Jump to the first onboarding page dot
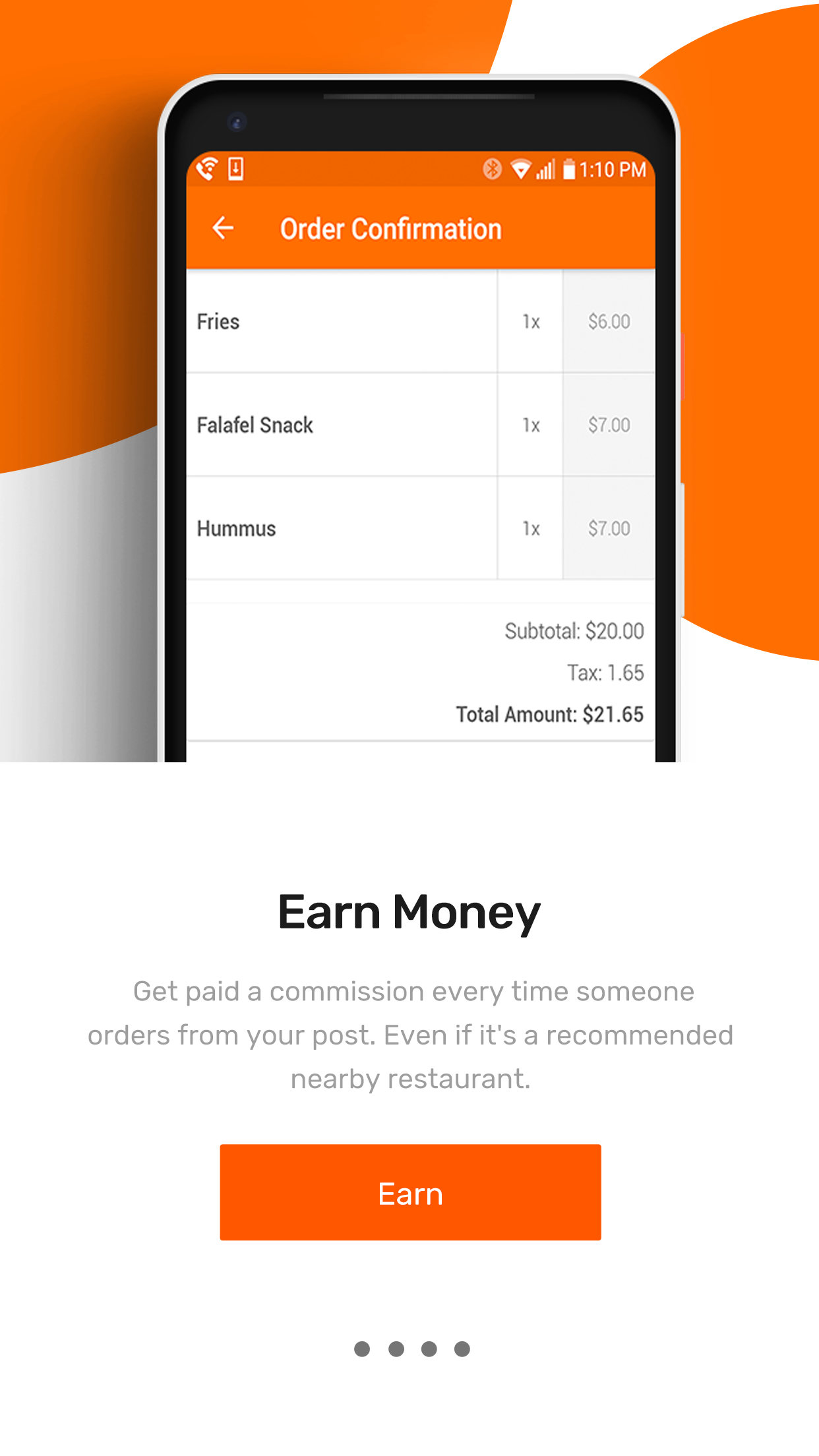819x1456 pixels. (x=362, y=1349)
